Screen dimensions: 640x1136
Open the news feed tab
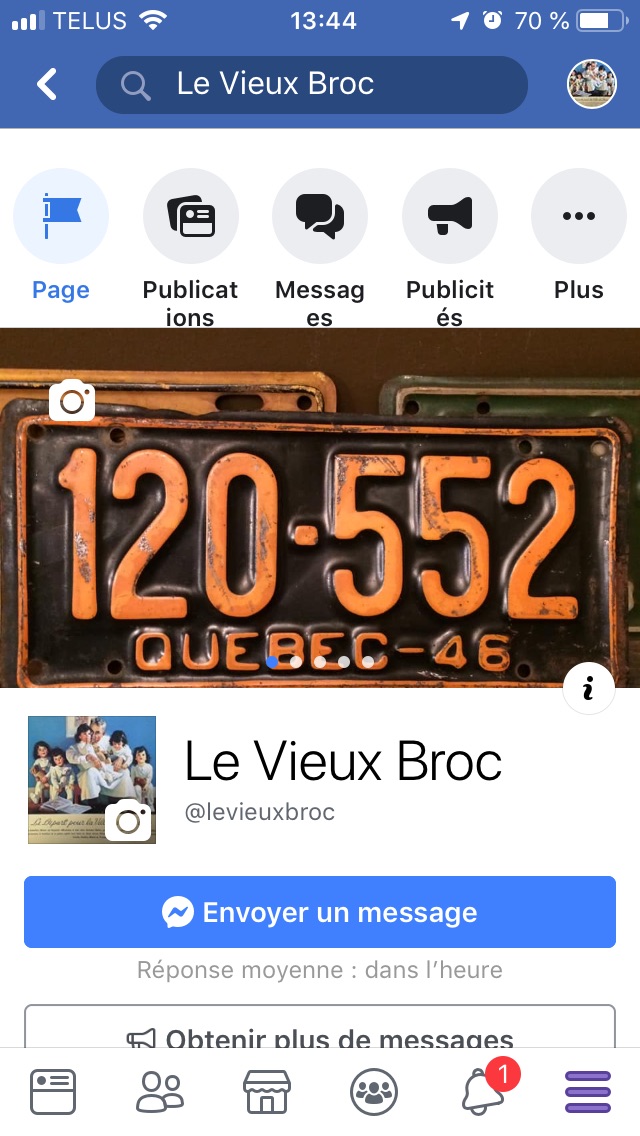[x=53, y=1091]
